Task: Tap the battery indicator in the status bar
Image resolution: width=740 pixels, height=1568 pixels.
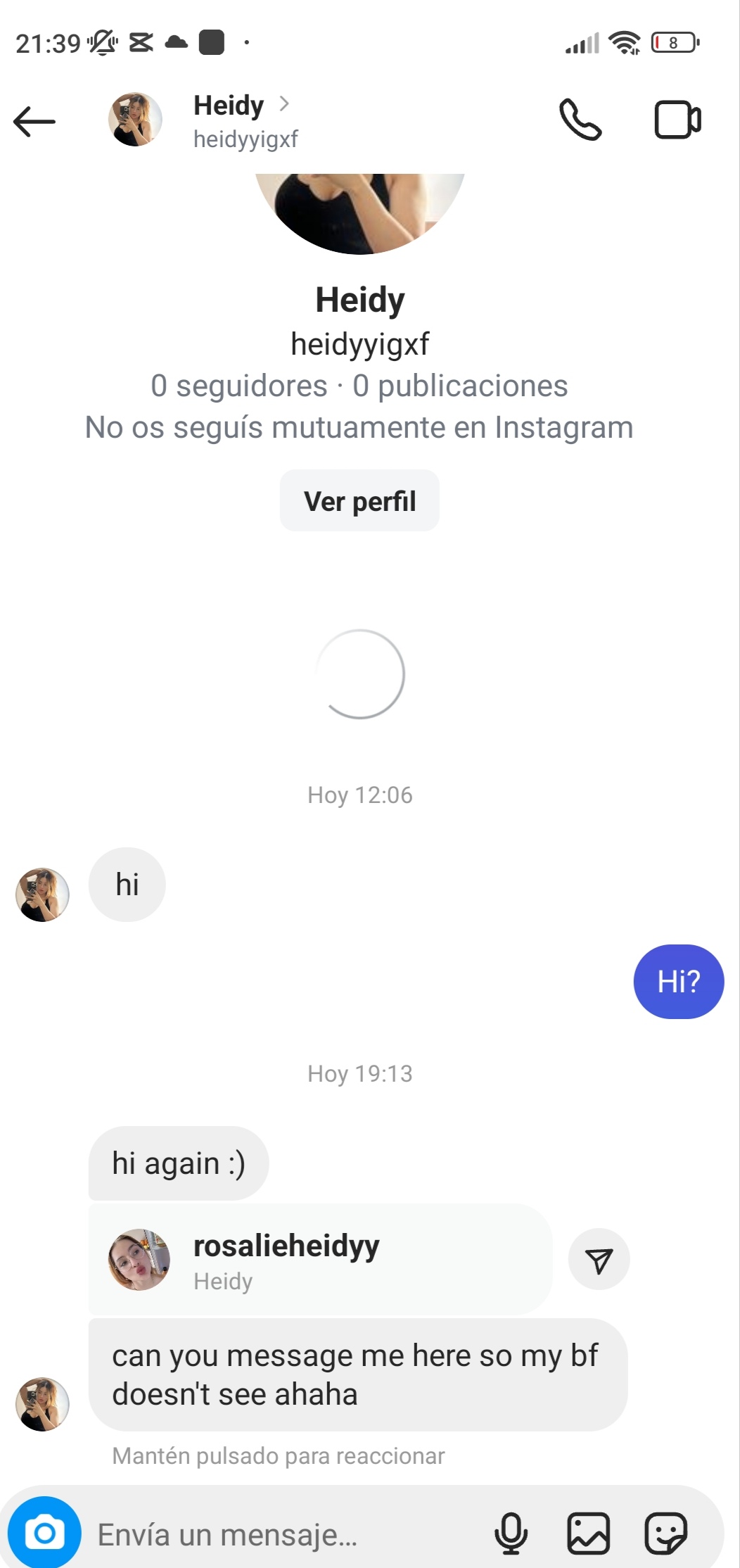Action: tap(672, 44)
